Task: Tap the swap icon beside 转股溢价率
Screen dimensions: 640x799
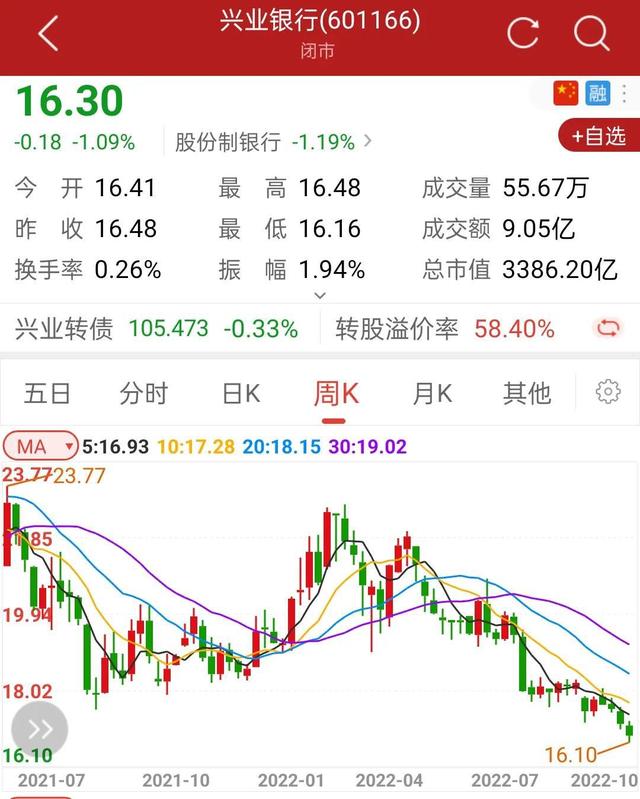Action: [607, 328]
